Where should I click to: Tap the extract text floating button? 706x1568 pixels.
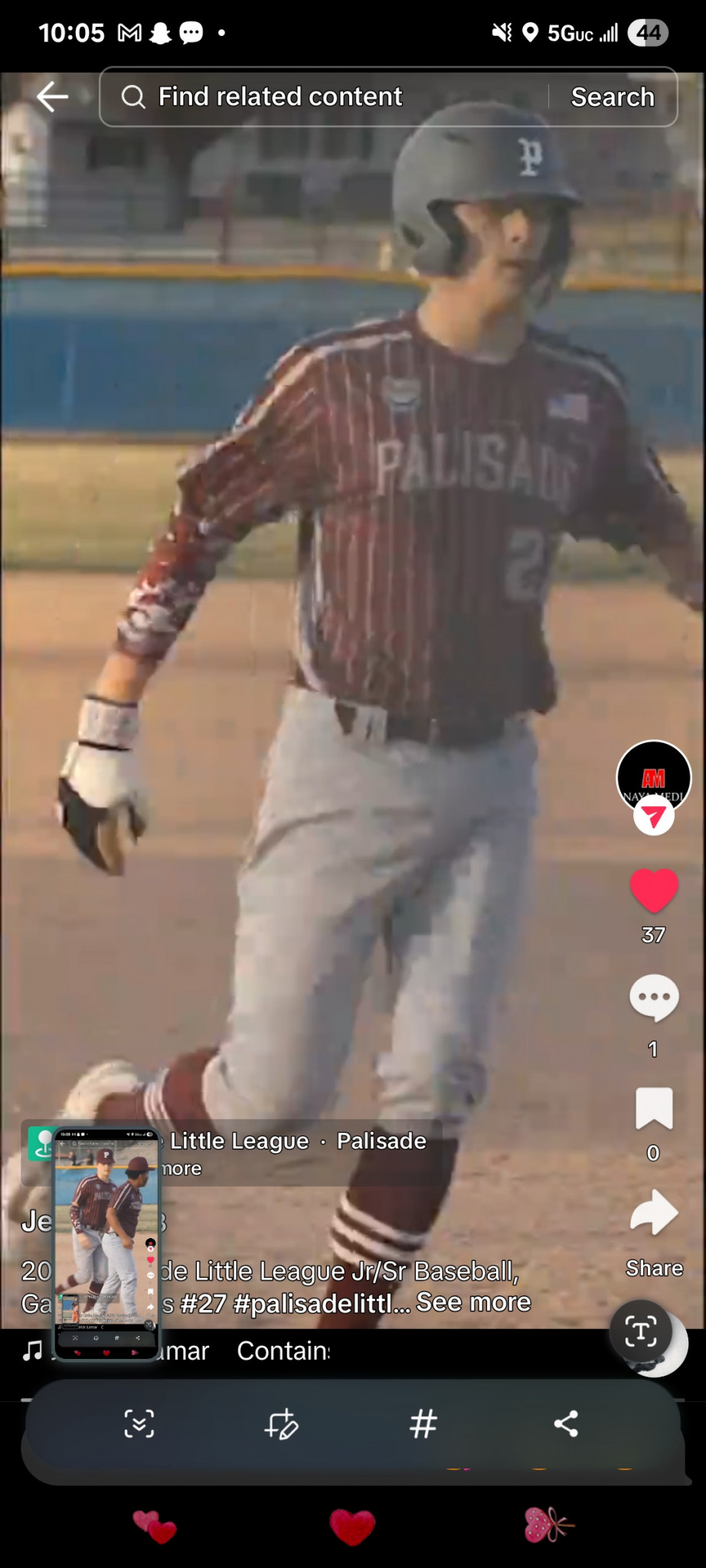tap(641, 1332)
